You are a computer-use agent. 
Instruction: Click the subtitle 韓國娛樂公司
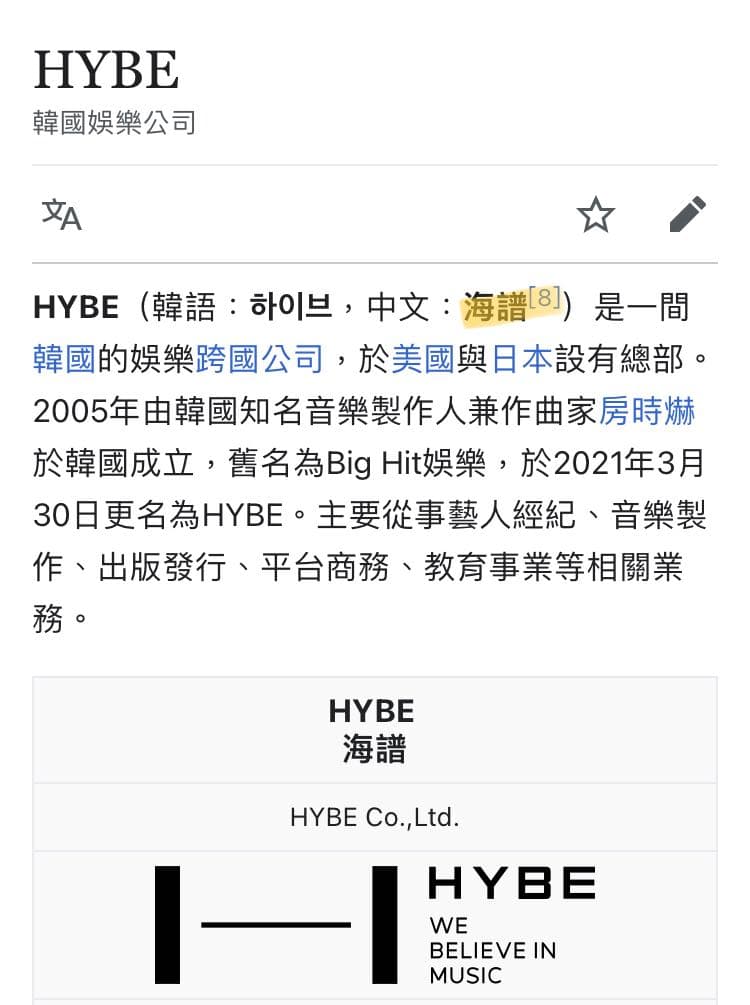[114, 122]
